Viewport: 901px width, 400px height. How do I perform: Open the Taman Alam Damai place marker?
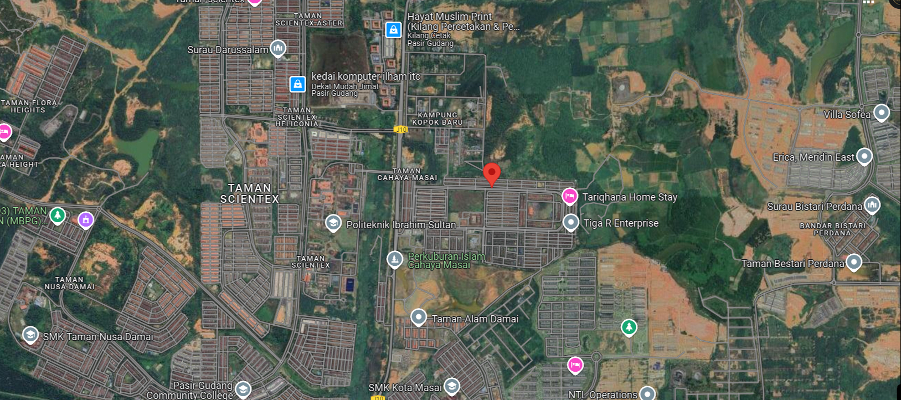pos(418,318)
